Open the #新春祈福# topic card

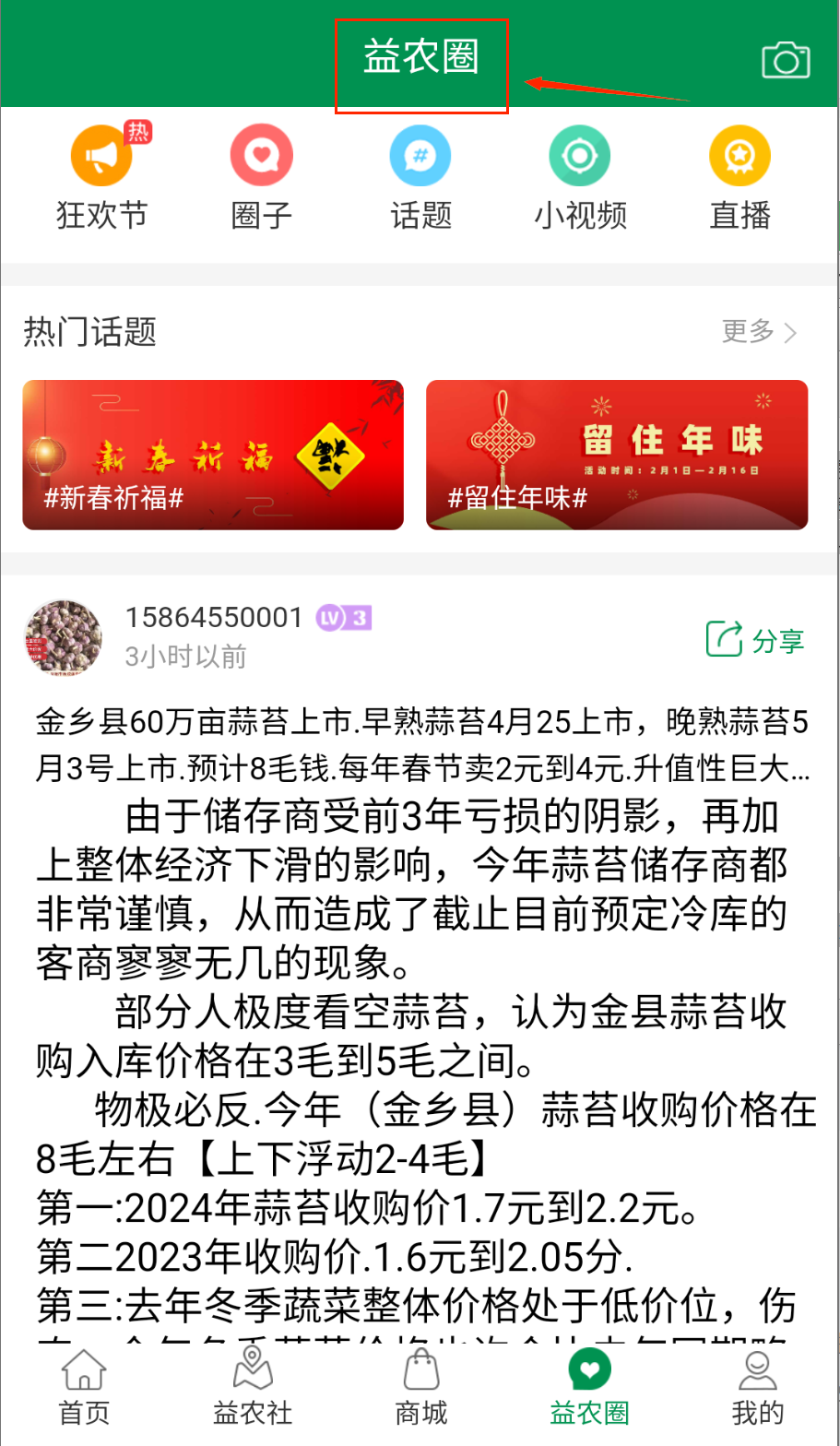[213, 455]
